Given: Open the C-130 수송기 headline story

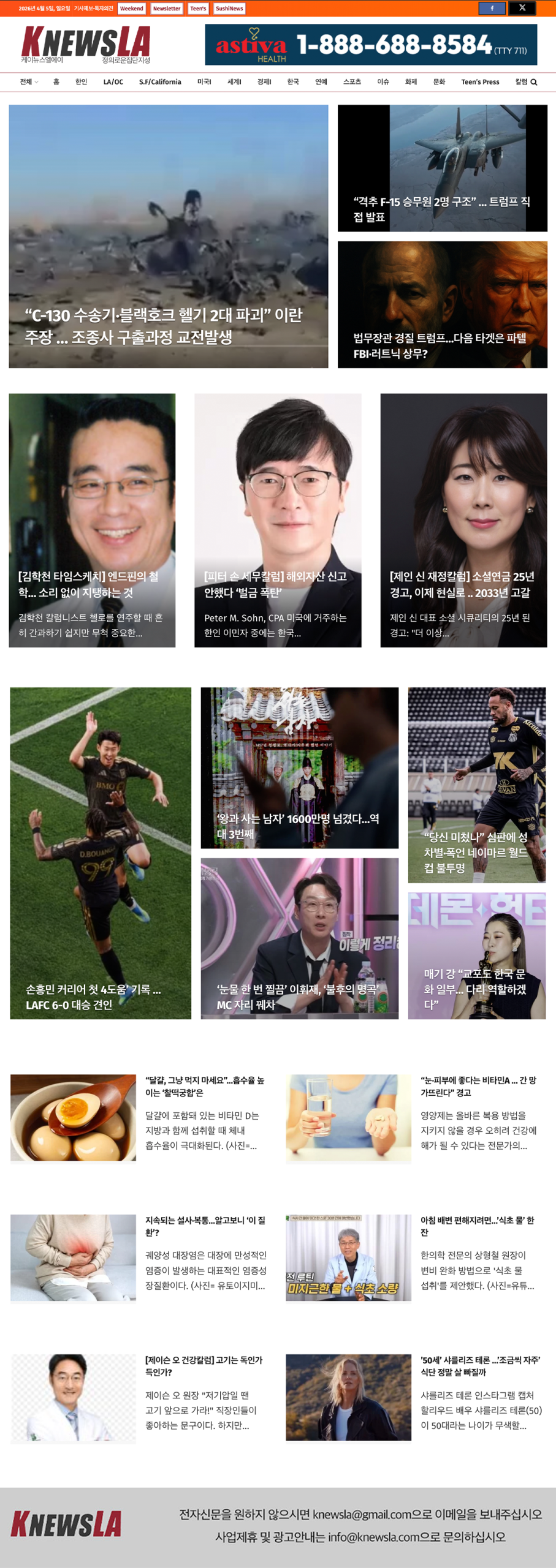Looking at the screenshot, I should (x=169, y=236).
